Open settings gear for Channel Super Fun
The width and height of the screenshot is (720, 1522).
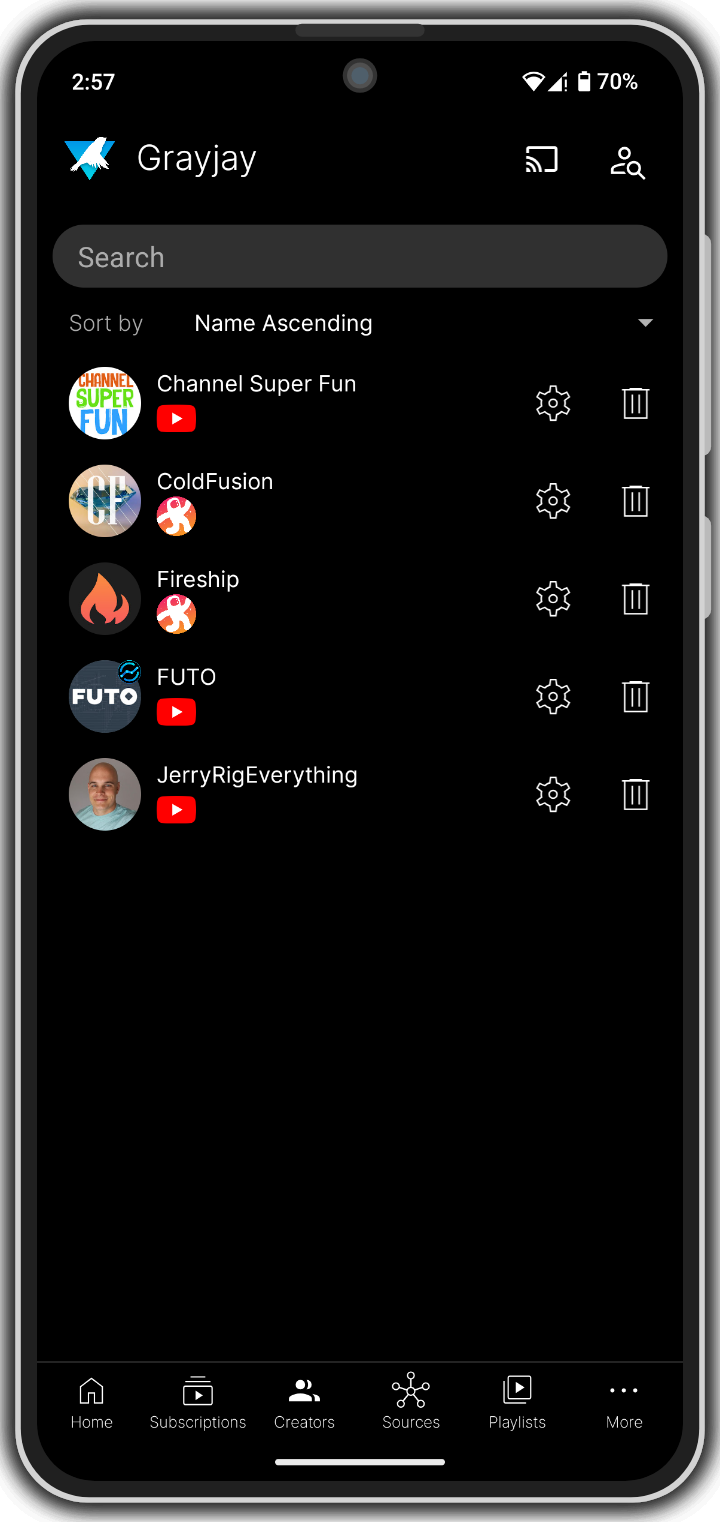pos(553,403)
